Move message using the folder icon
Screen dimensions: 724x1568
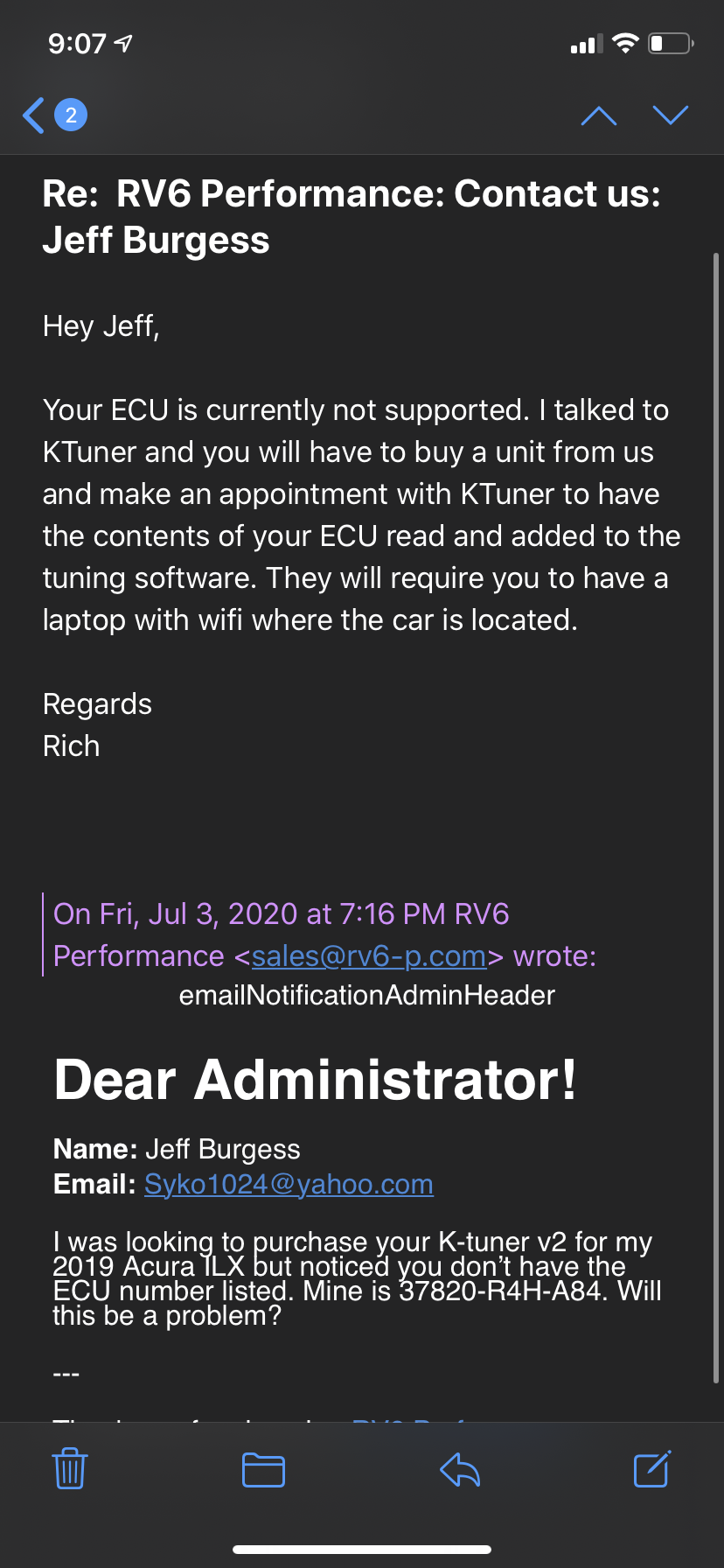[x=263, y=1469]
